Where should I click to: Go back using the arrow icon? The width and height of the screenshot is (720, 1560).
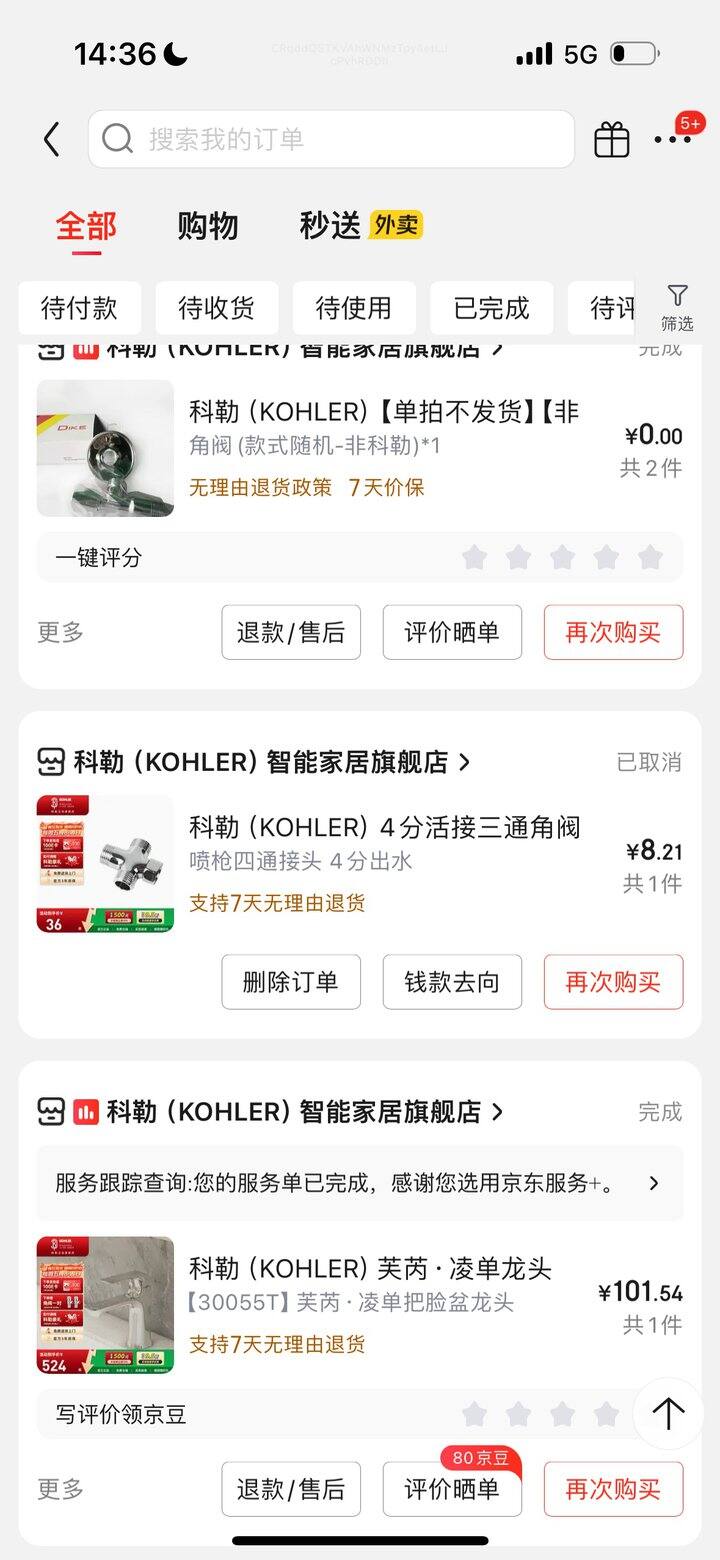52,140
